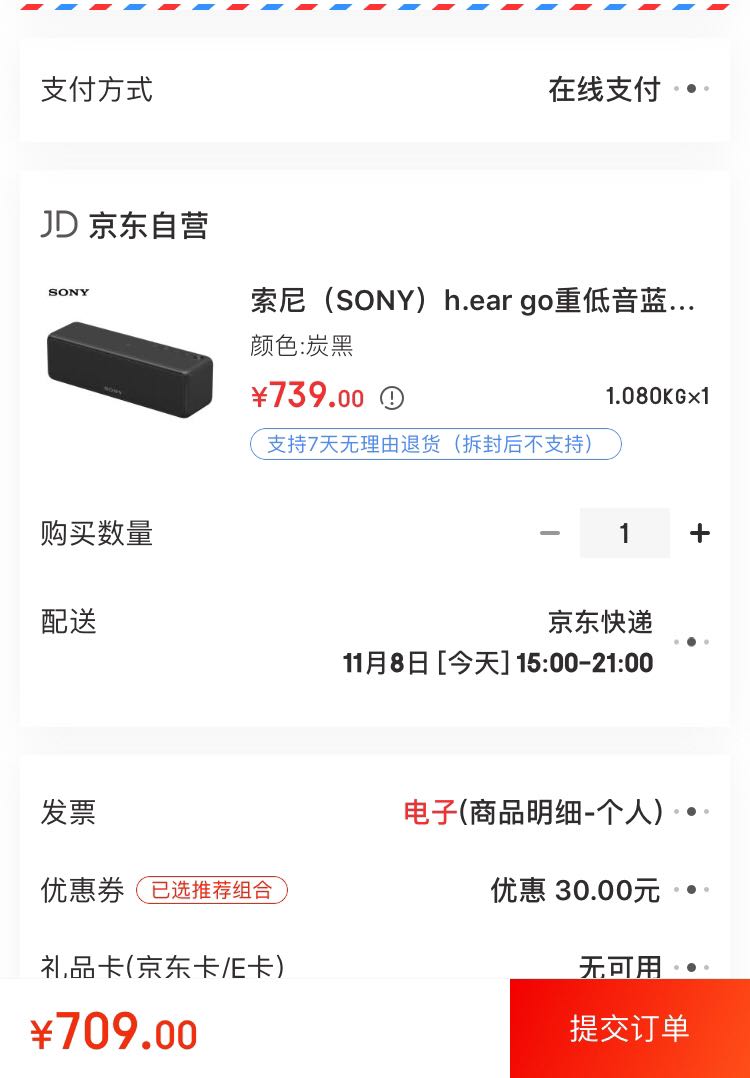Tap the 提交订单 submit order button
This screenshot has width=750, height=1078.
click(x=629, y=1029)
